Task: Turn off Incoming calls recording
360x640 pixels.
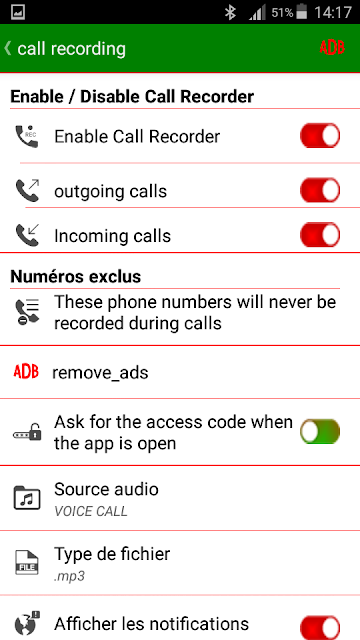Action: [x=320, y=235]
